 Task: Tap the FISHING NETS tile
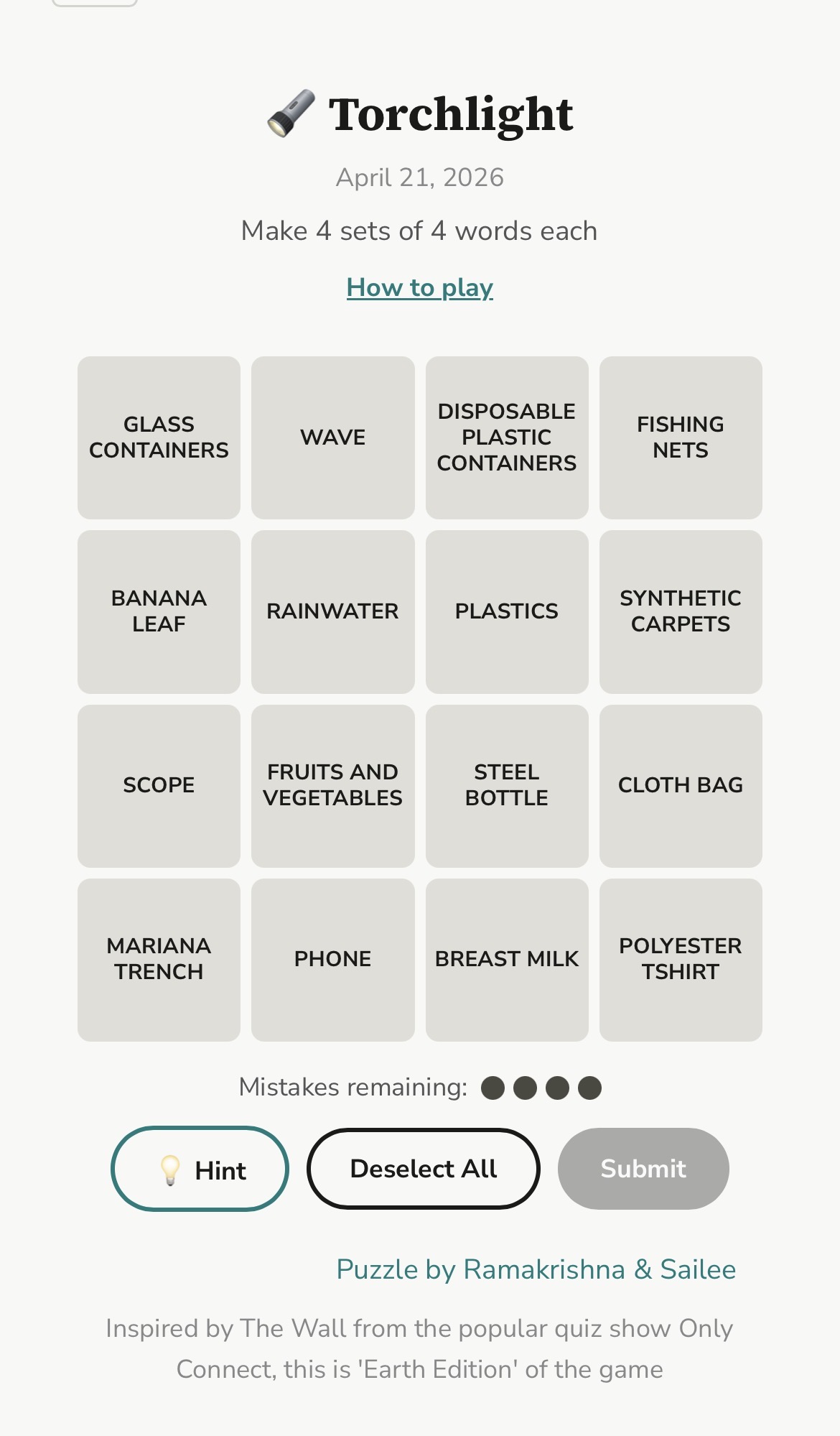point(680,437)
